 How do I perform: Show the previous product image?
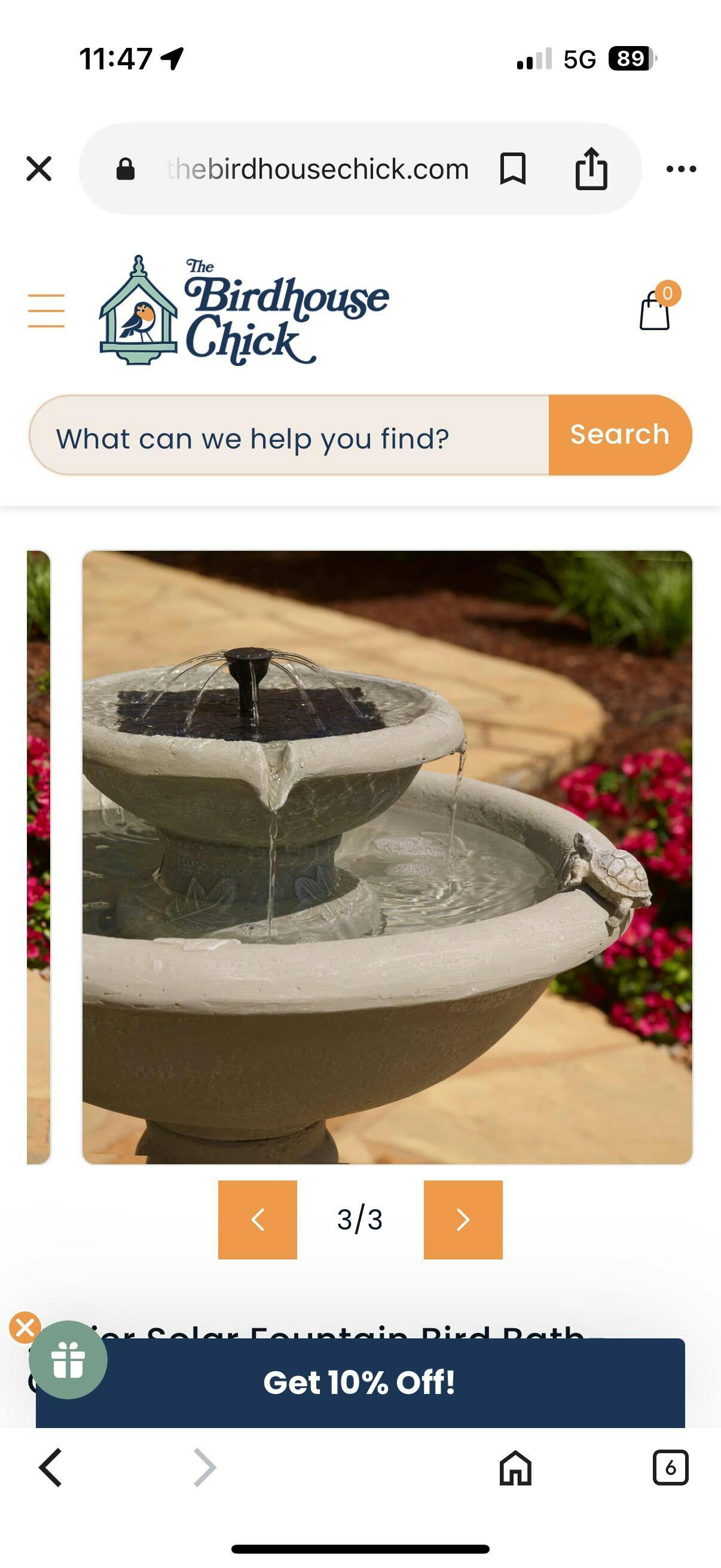[257, 1220]
